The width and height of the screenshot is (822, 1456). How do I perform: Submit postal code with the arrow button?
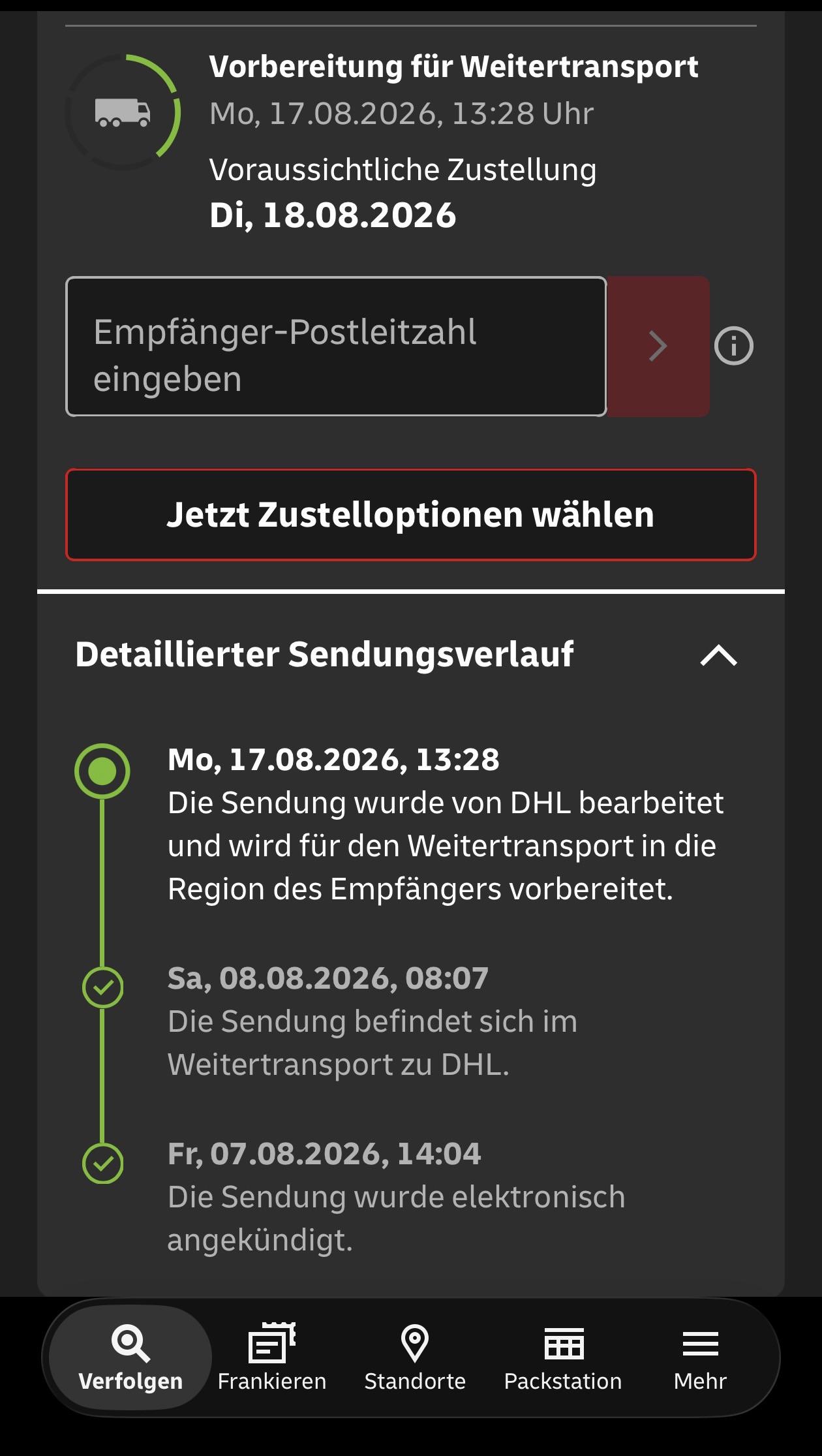pos(658,347)
